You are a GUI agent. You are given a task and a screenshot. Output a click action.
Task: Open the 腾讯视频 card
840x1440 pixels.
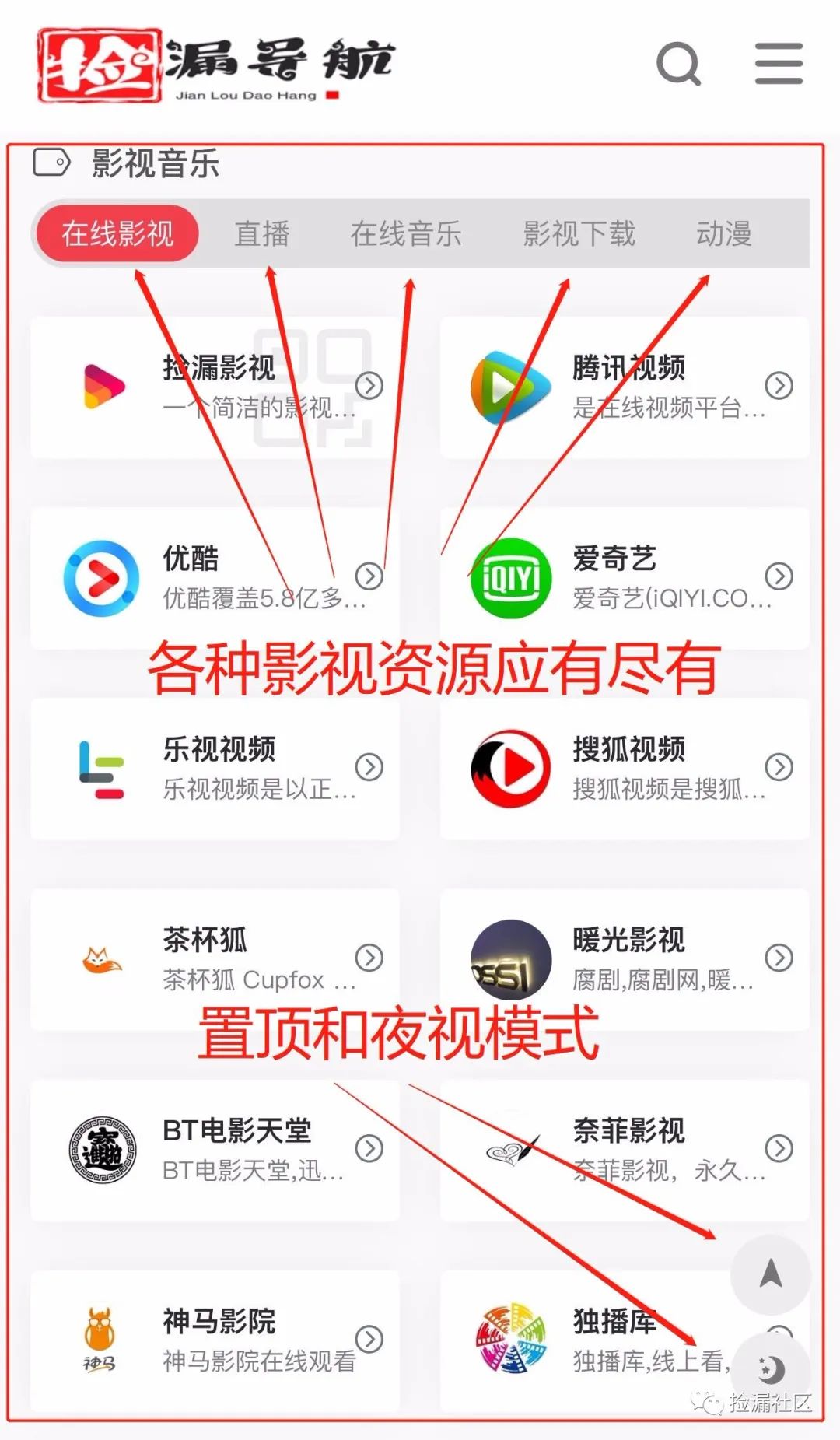(625, 387)
